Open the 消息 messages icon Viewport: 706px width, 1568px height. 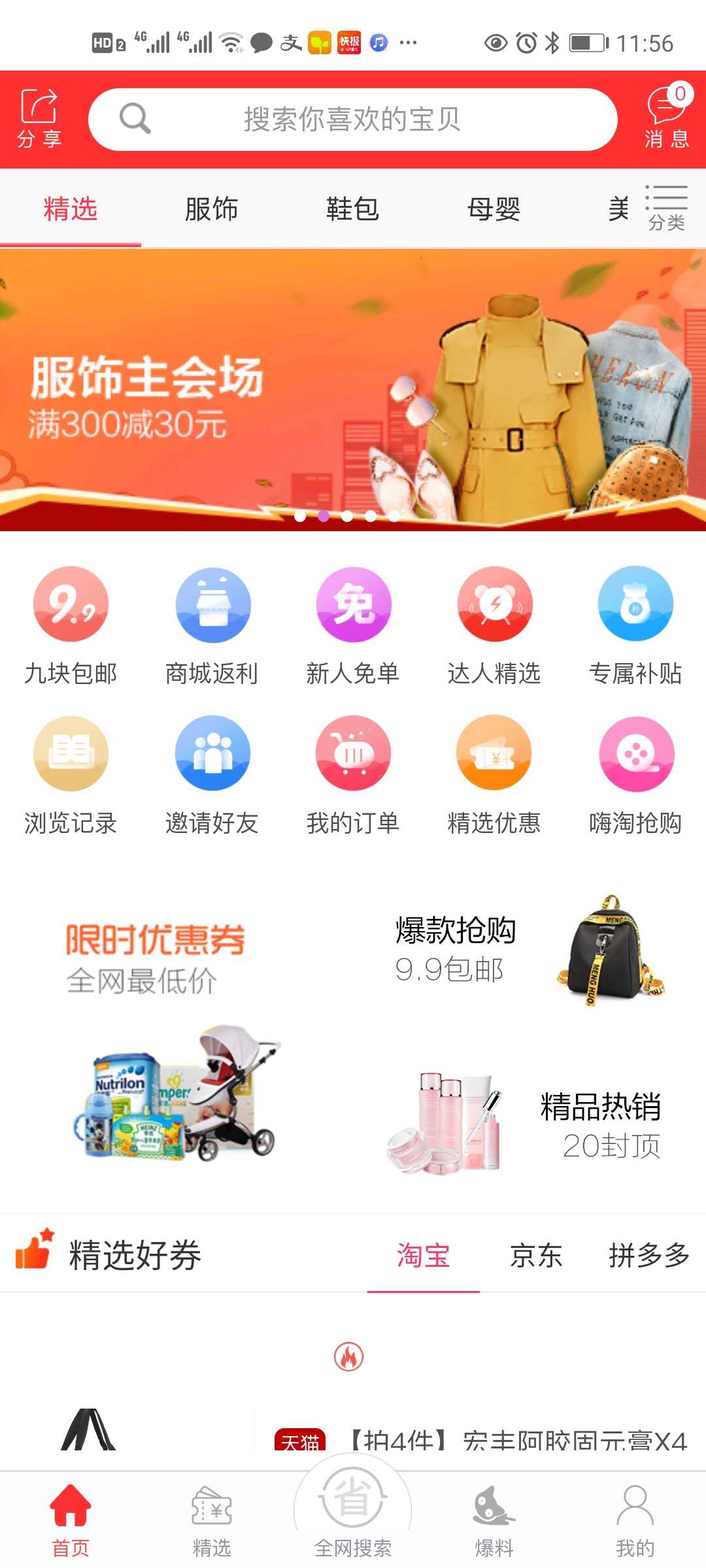pos(666,119)
